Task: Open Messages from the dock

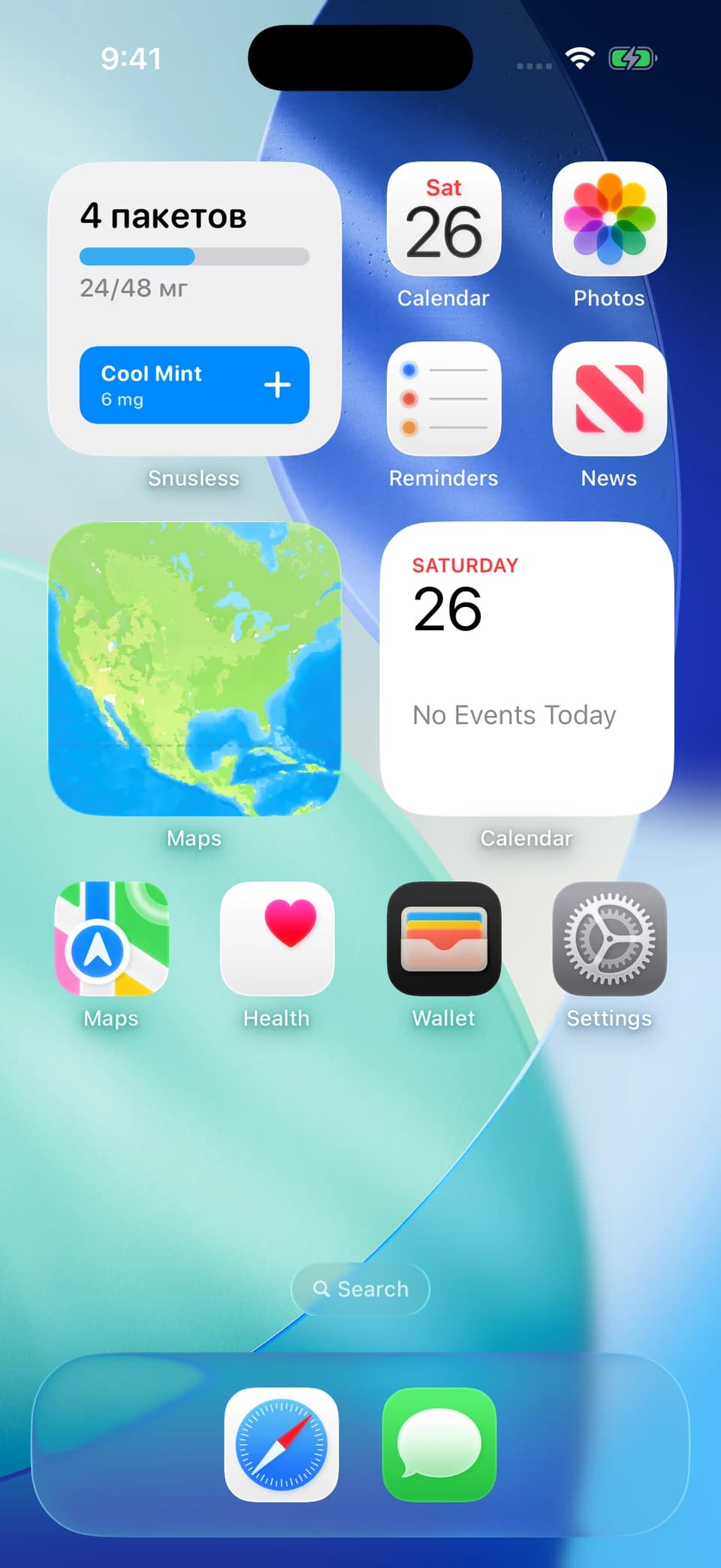Action: tap(439, 1444)
